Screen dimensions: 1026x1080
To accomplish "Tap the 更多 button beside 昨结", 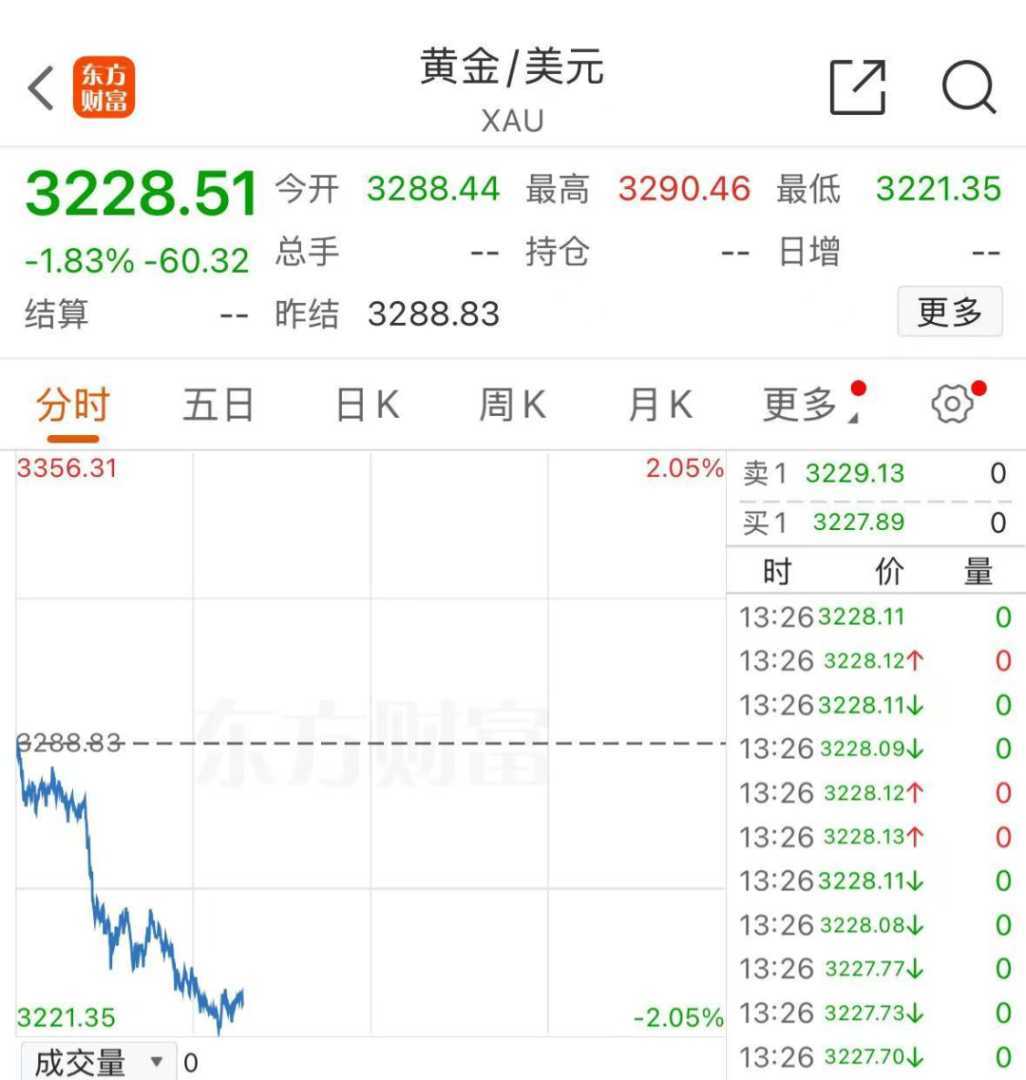I will tap(949, 313).
